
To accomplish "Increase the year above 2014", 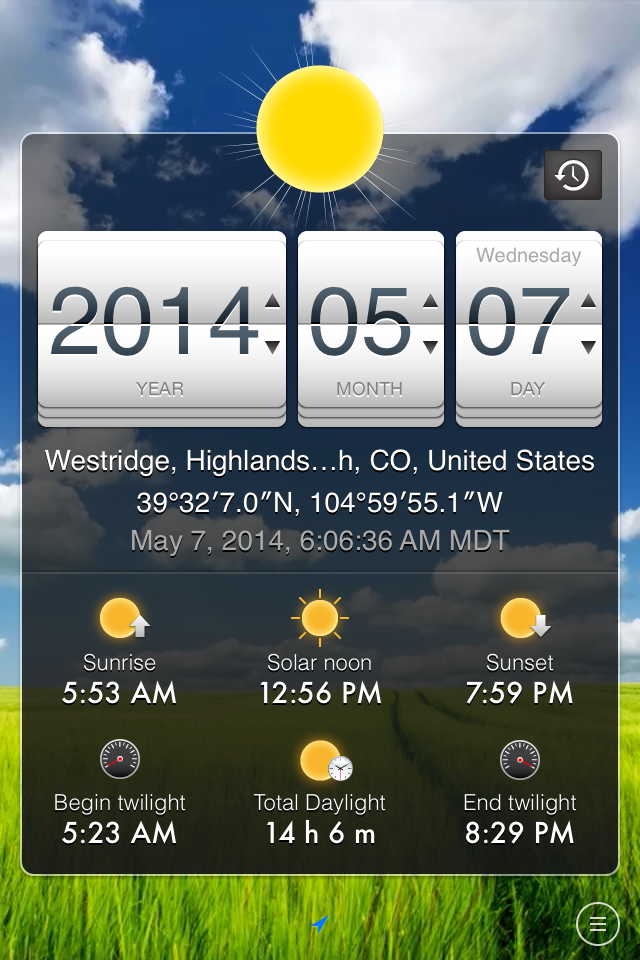I will point(272,301).
